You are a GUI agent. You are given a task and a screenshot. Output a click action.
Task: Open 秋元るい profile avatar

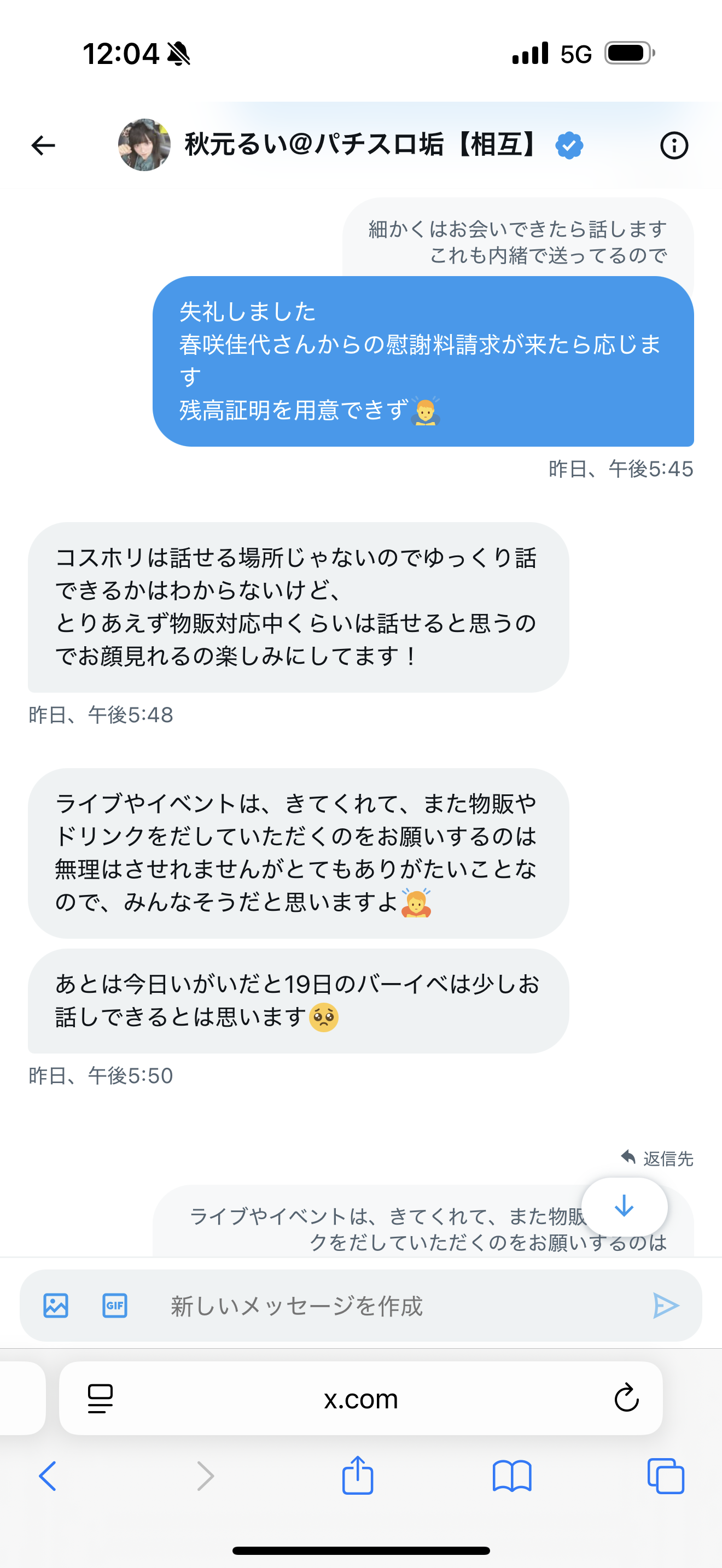click(x=144, y=145)
